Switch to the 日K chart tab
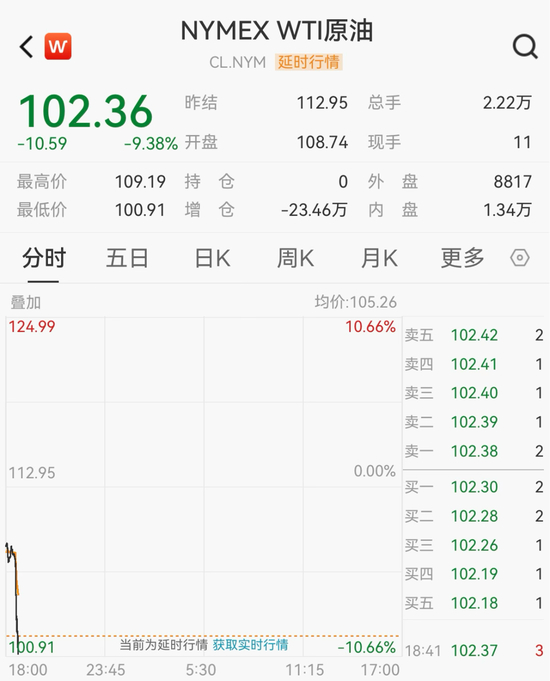This screenshot has width=550, height=681. [212, 258]
